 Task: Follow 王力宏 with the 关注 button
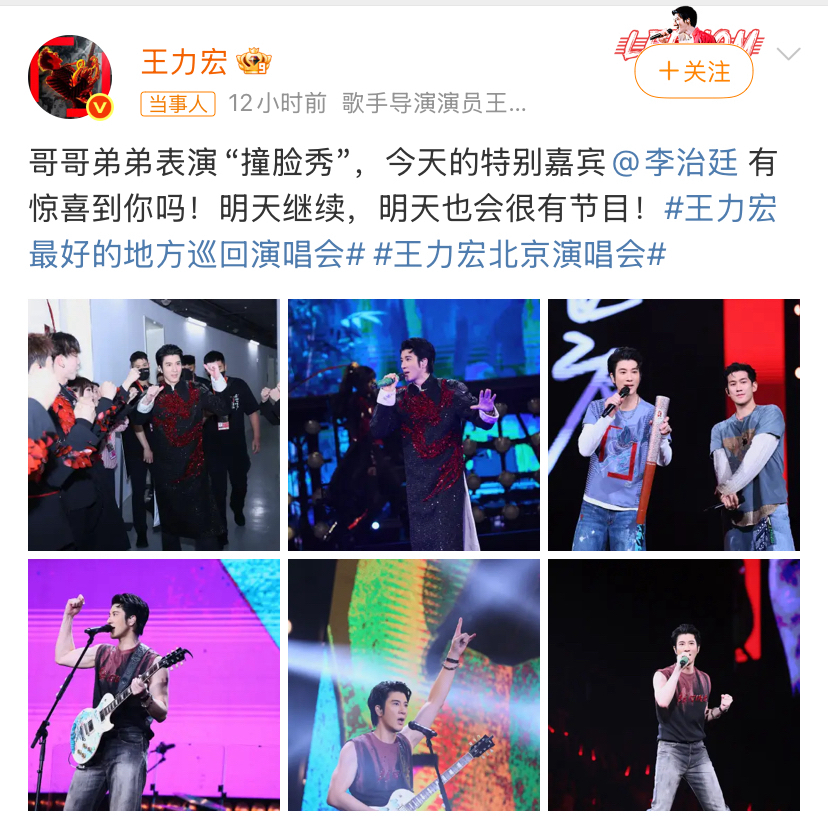(694, 71)
